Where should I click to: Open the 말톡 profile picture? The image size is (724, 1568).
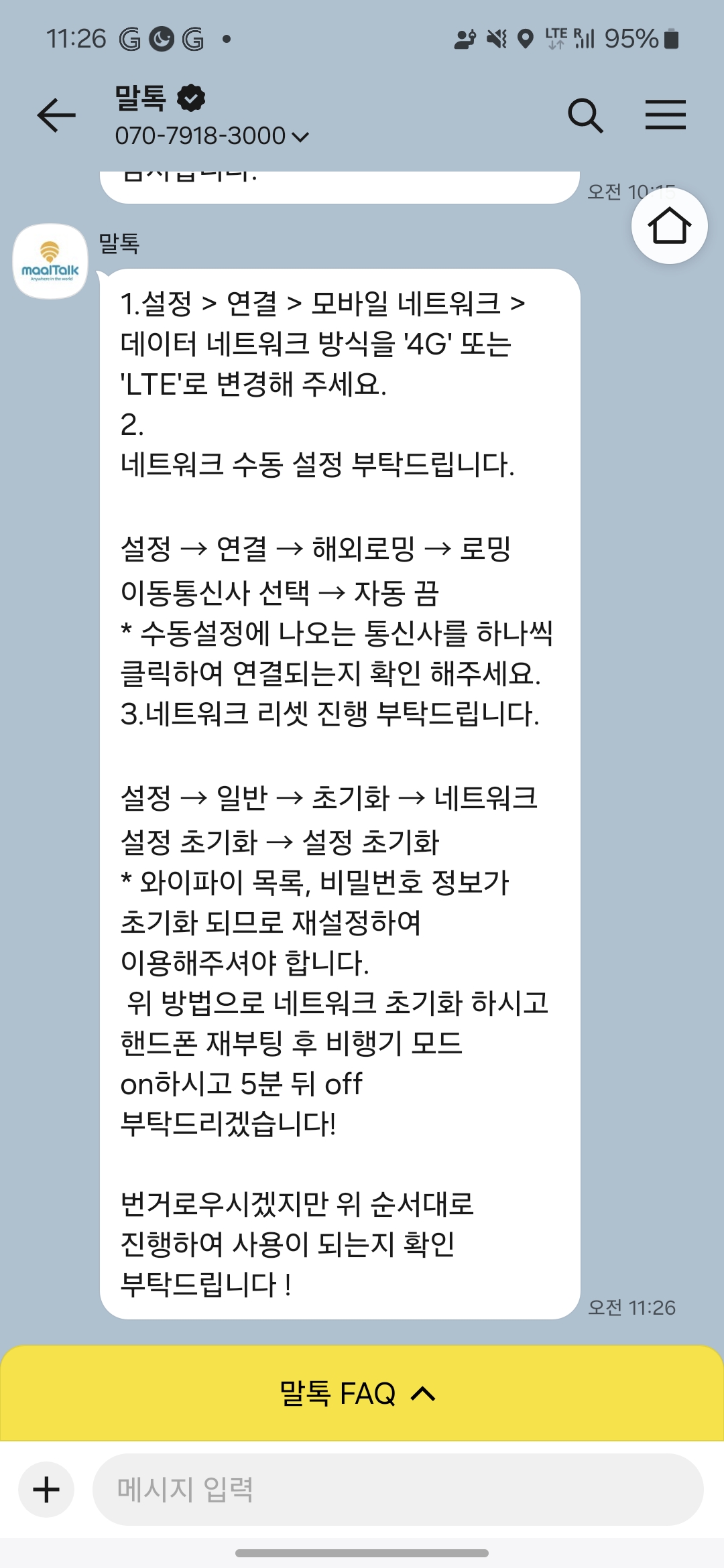[x=50, y=261]
